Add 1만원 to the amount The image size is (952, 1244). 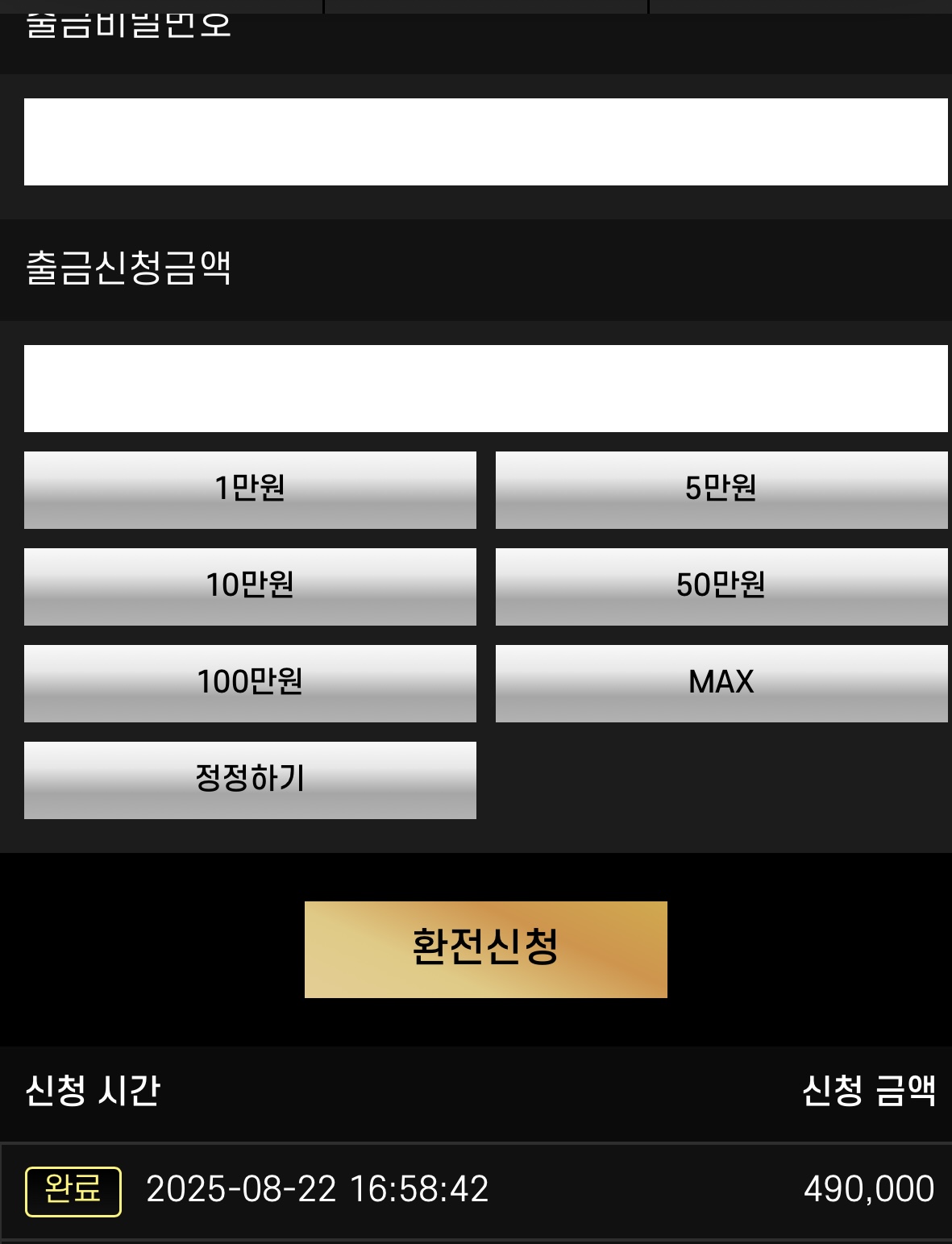250,490
